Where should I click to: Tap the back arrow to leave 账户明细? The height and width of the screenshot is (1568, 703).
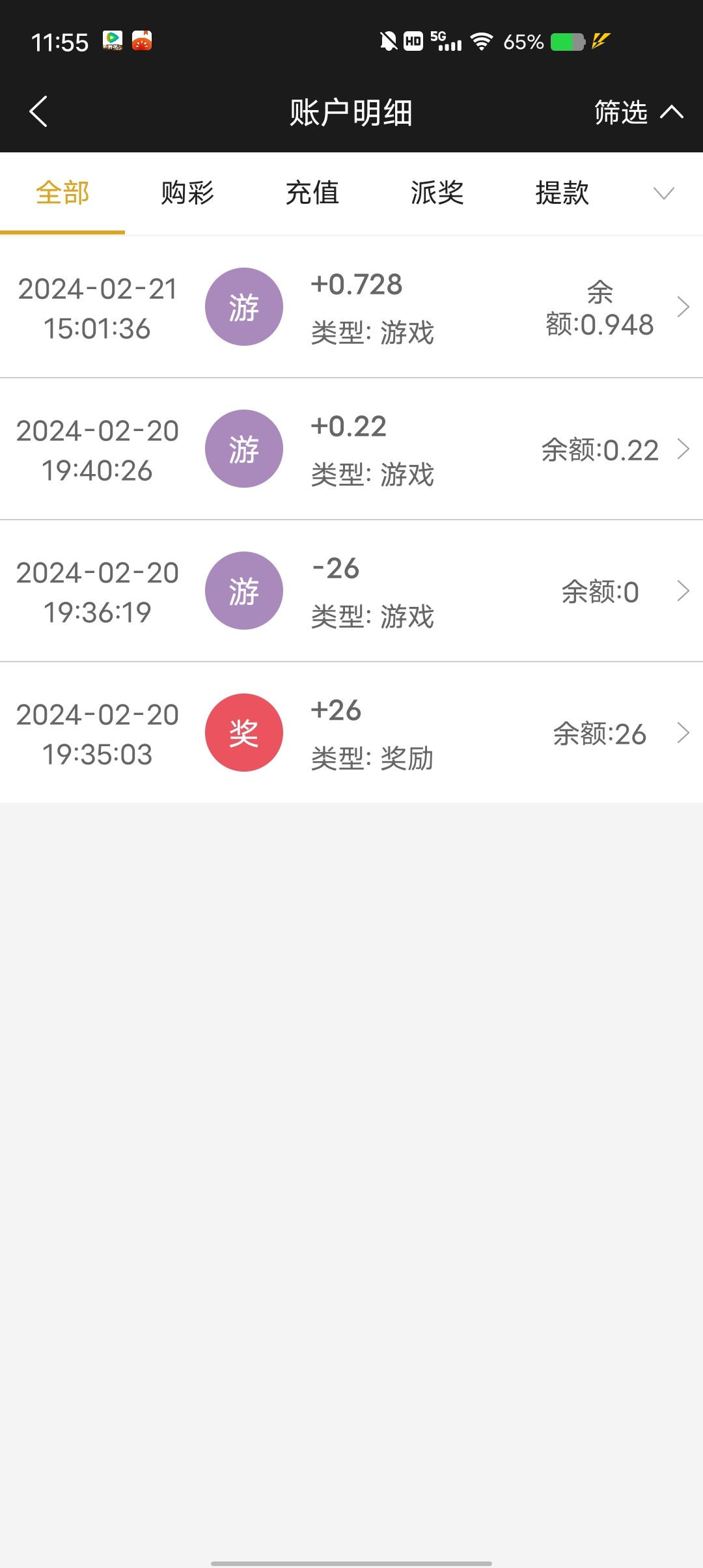(x=39, y=111)
